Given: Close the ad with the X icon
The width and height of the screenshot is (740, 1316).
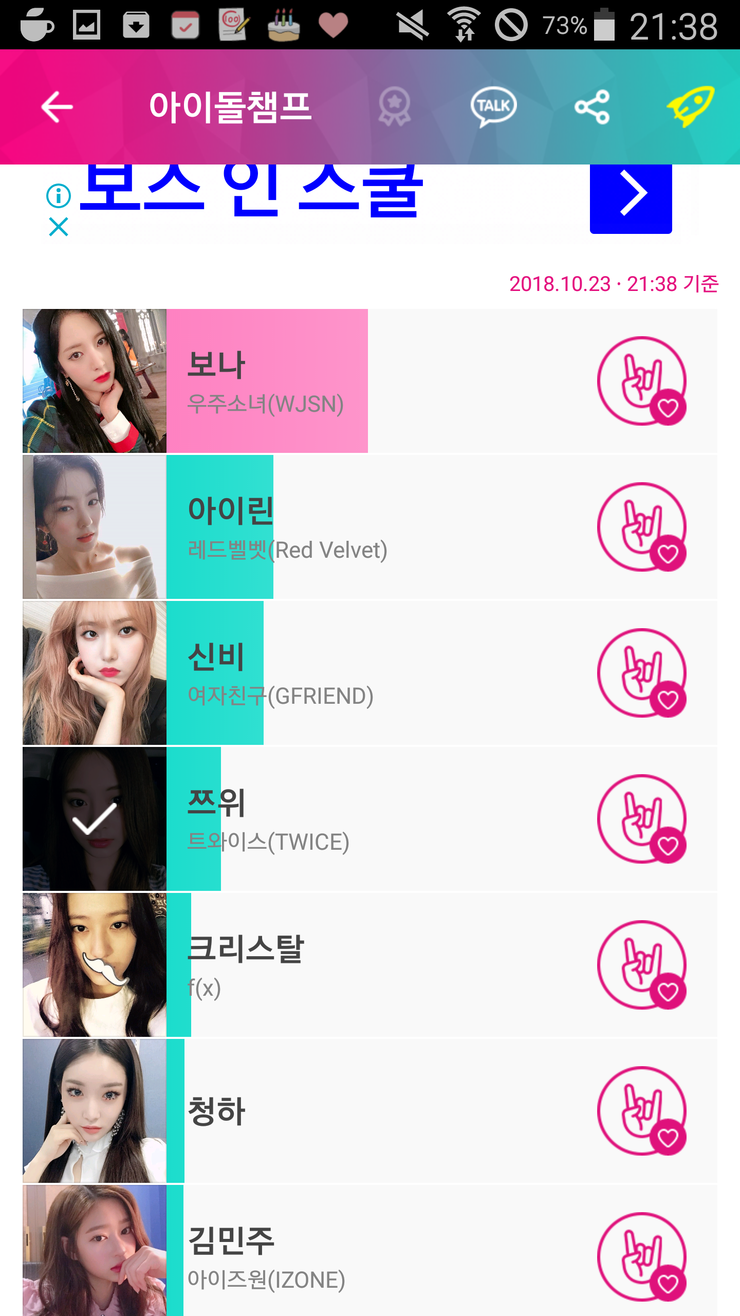Looking at the screenshot, I should (59, 227).
